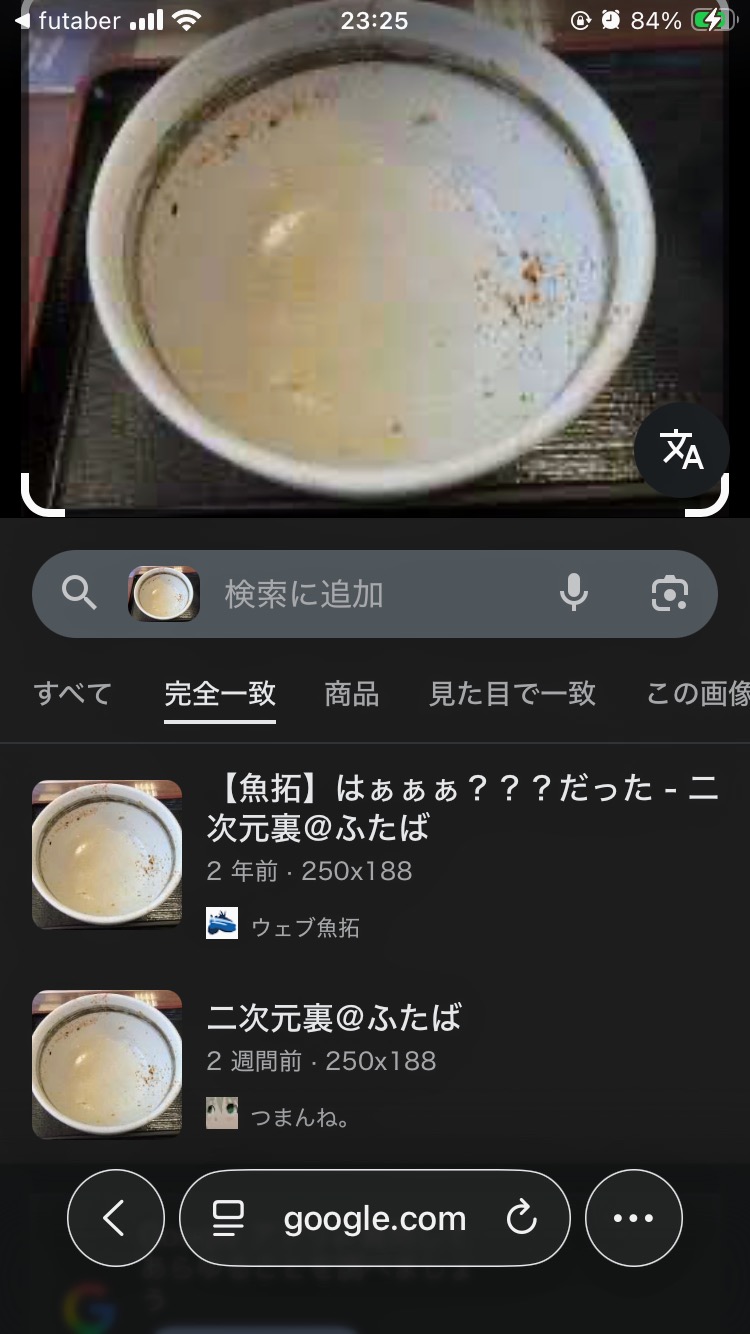Switch to the すべて tab
The height and width of the screenshot is (1334, 750).
tap(72, 693)
